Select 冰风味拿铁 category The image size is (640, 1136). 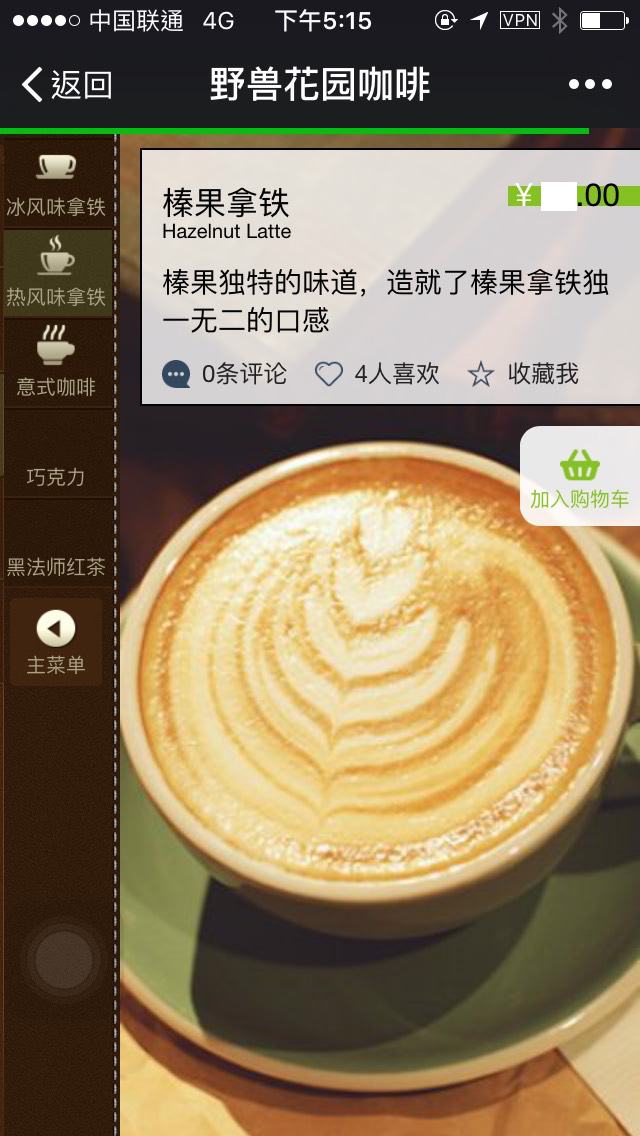point(56,185)
